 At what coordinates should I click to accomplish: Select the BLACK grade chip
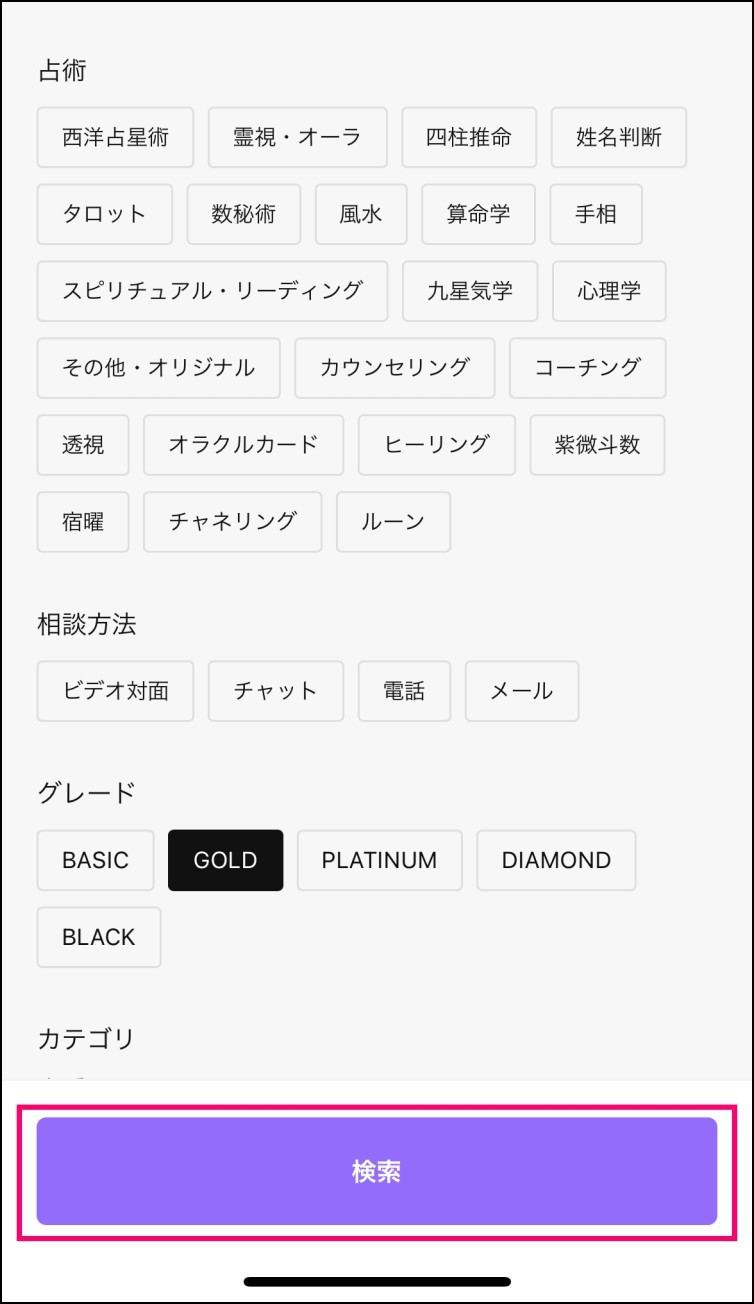point(99,937)
